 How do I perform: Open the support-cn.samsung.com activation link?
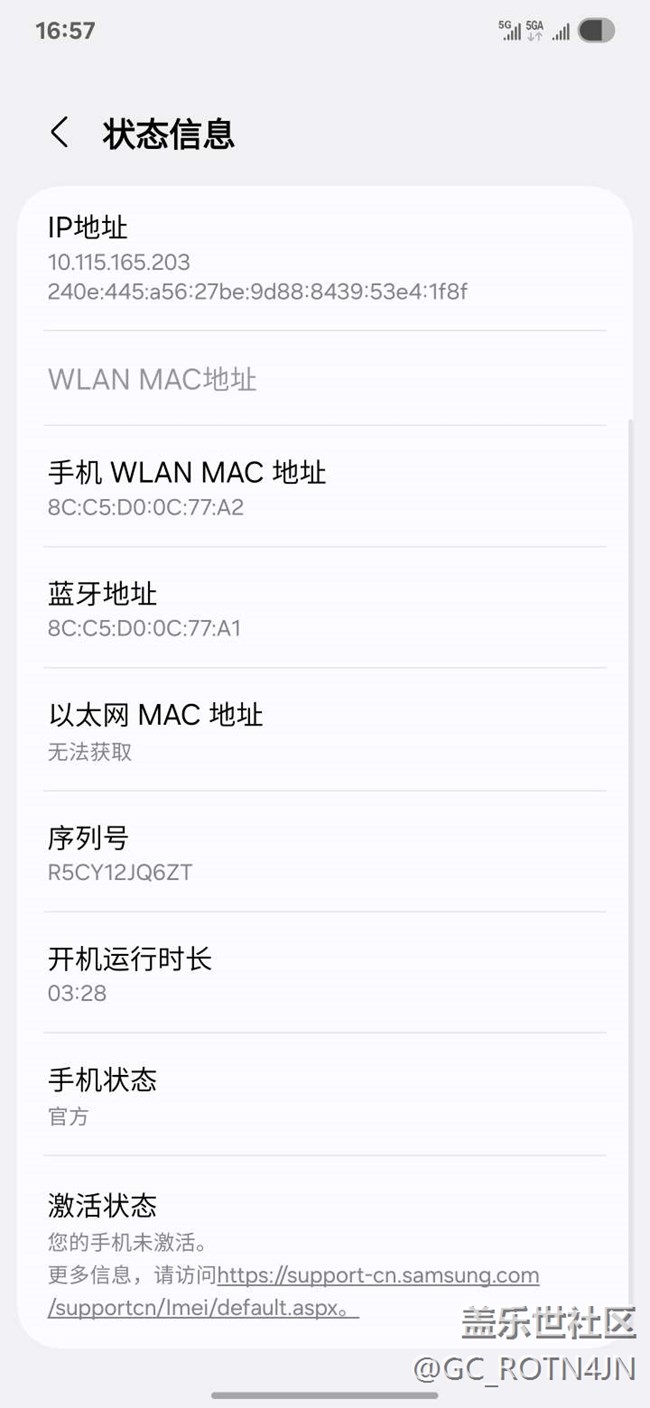[377, 1276]
